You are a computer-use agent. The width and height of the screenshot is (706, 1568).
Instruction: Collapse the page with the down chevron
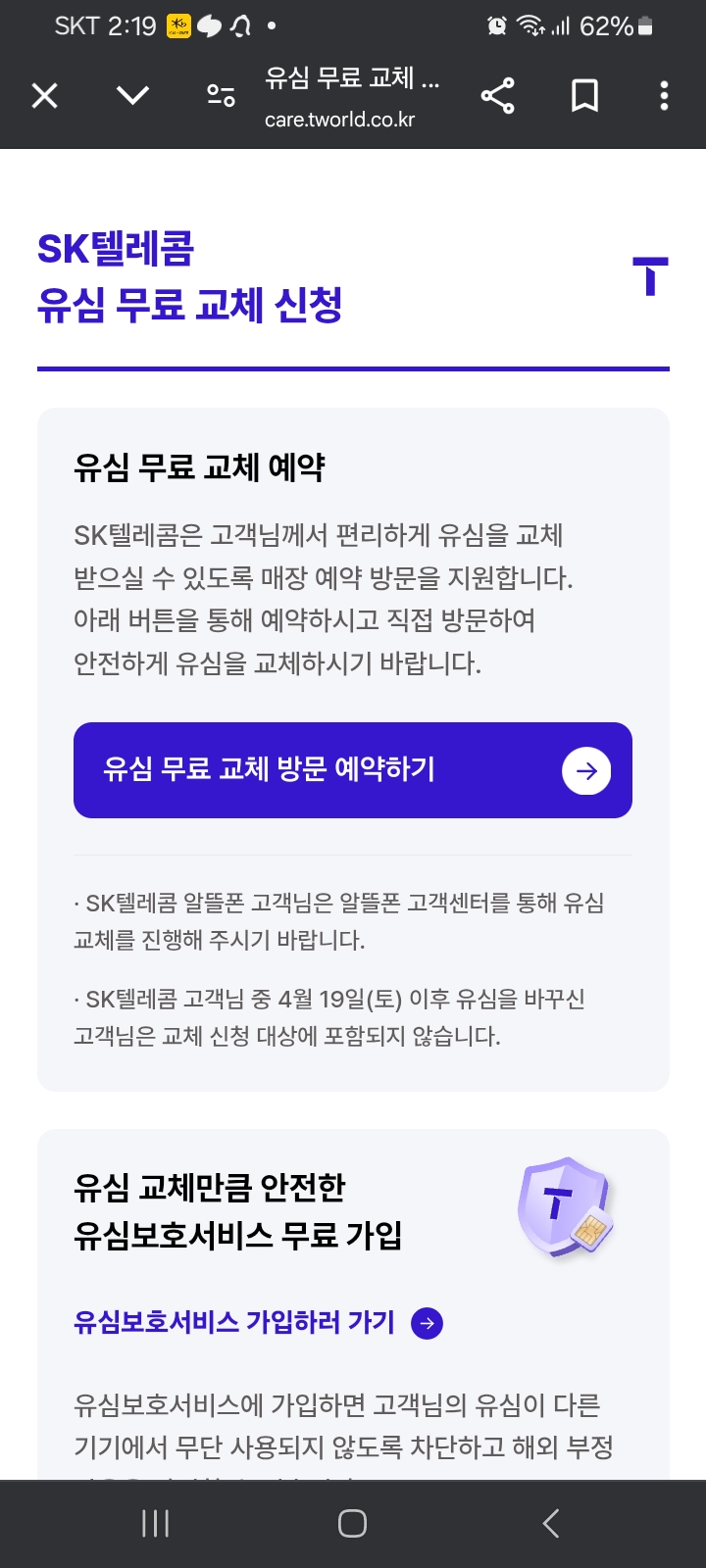point(132,95)
